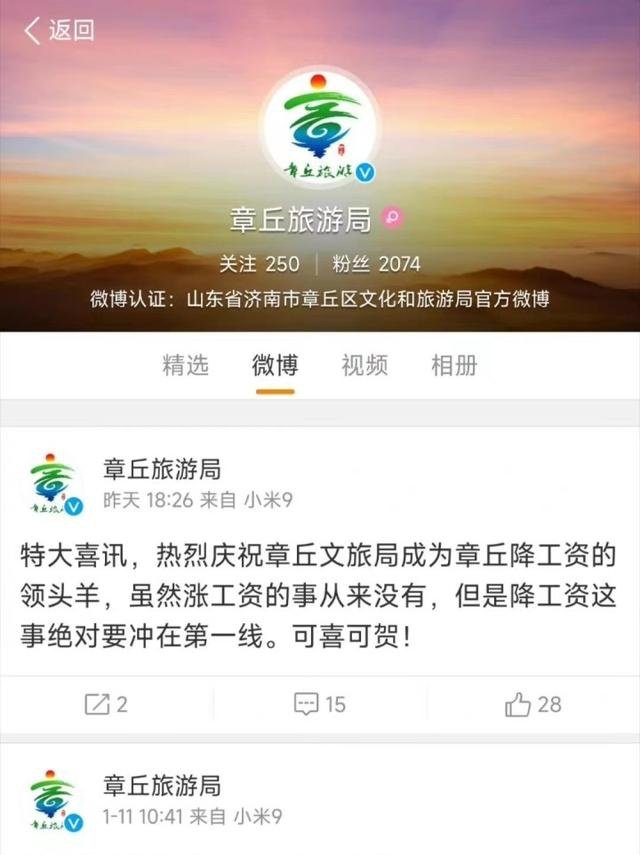Open the 相册 tab
Screen dimensions: 640x855
pyautogui.click(x=453, y=365)
